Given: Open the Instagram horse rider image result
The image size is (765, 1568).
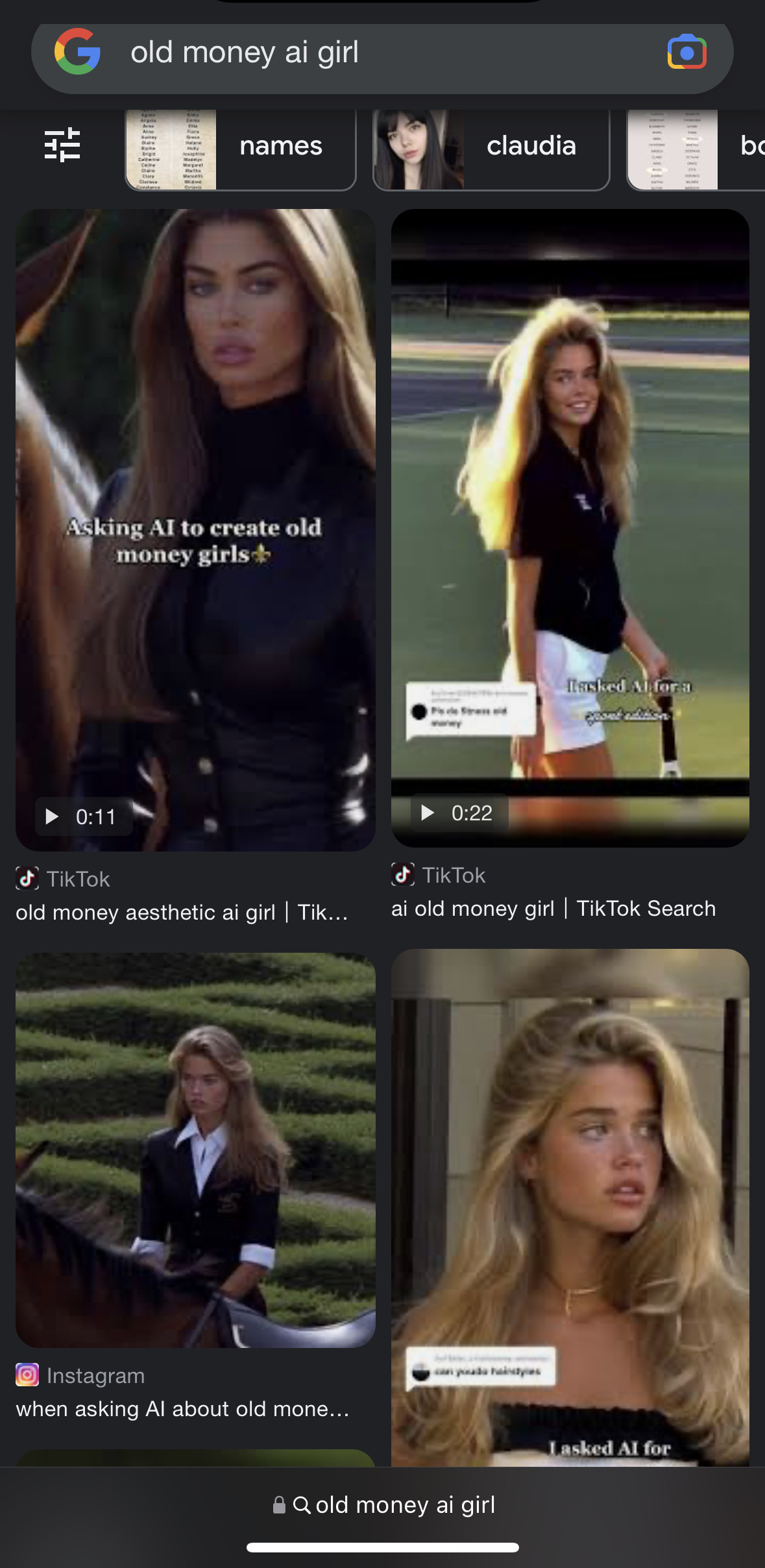Looking at the screenshot, I should (x=195, y=1149).
